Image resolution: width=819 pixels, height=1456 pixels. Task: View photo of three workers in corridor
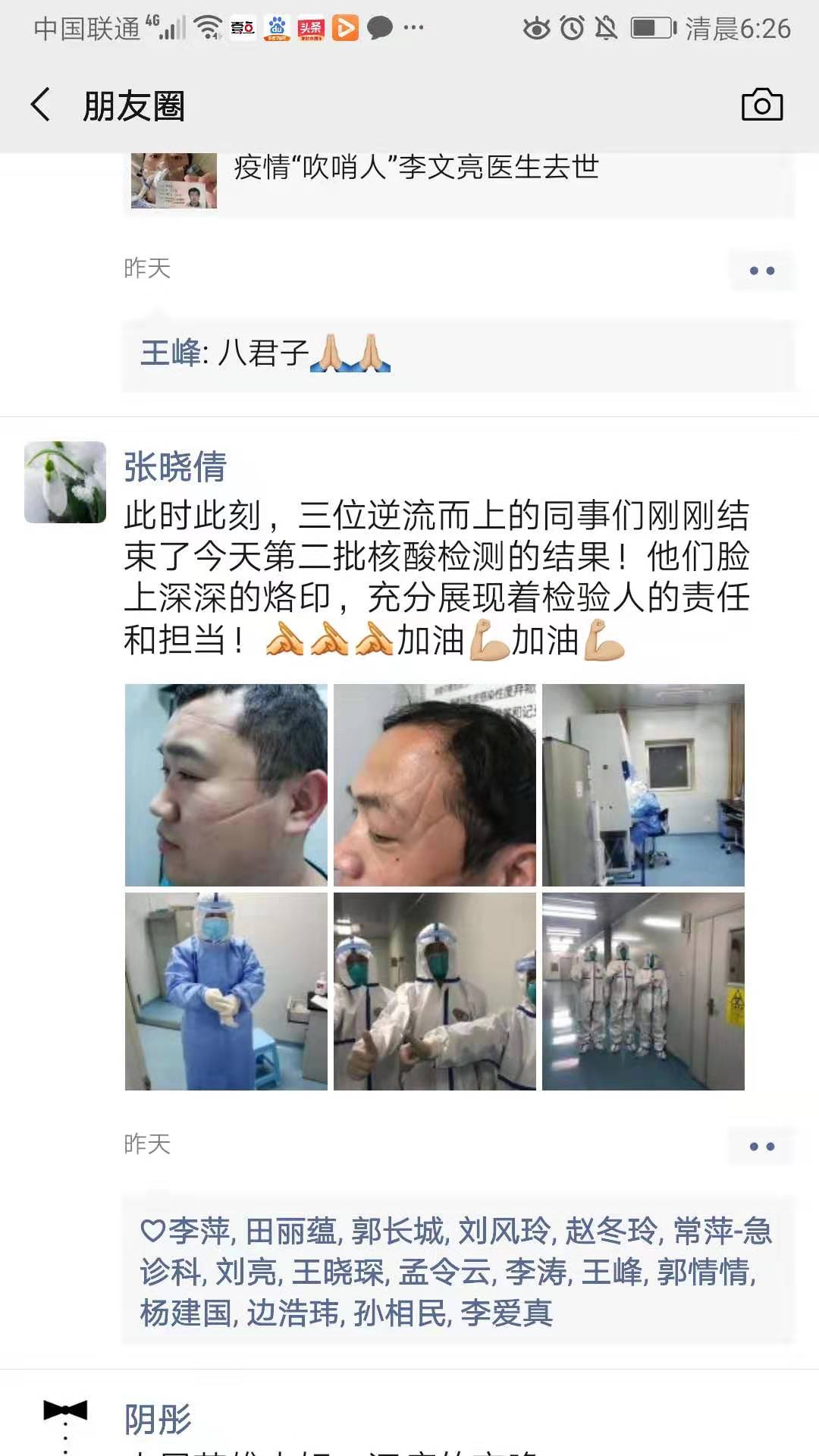[x=643, y=992]
